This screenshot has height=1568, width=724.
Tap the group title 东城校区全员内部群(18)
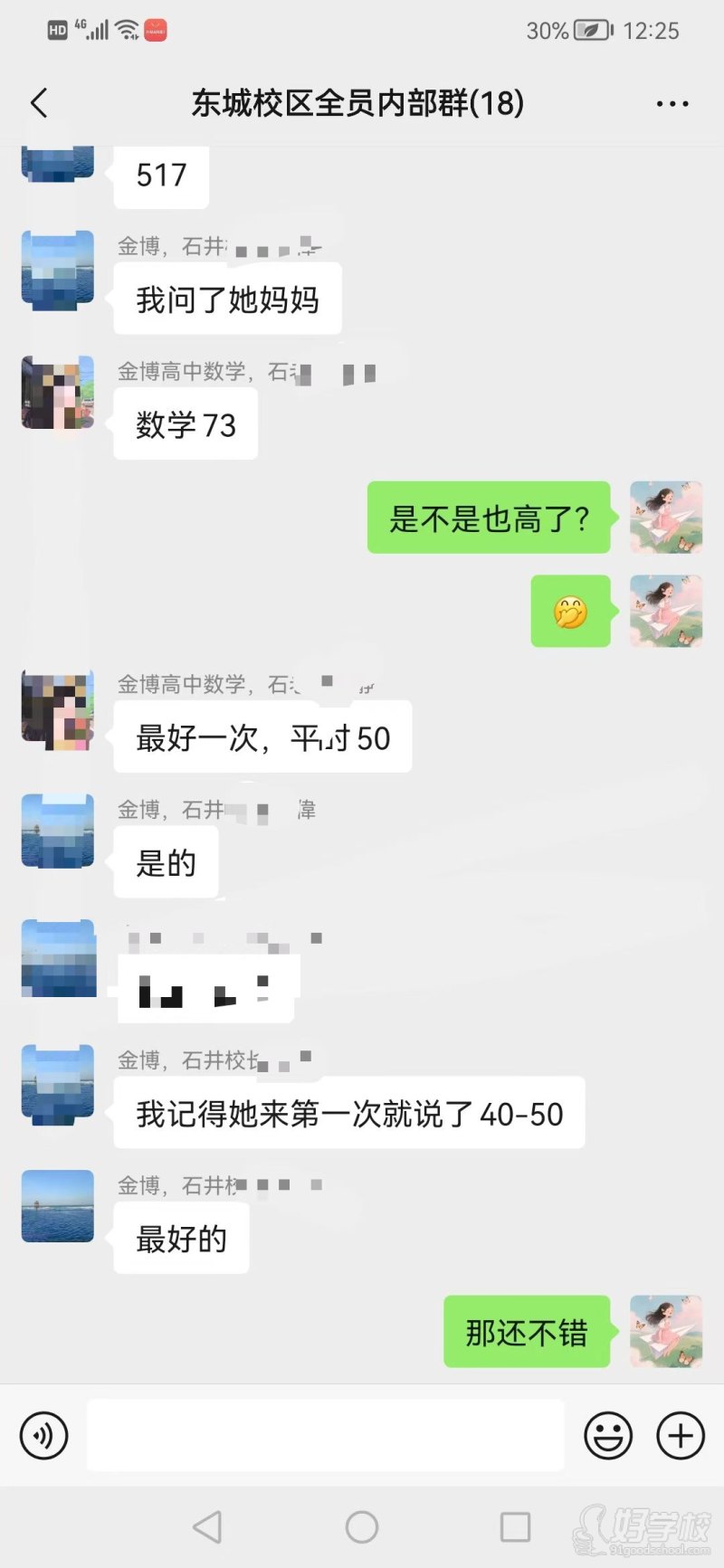click(x=356, y=103)
